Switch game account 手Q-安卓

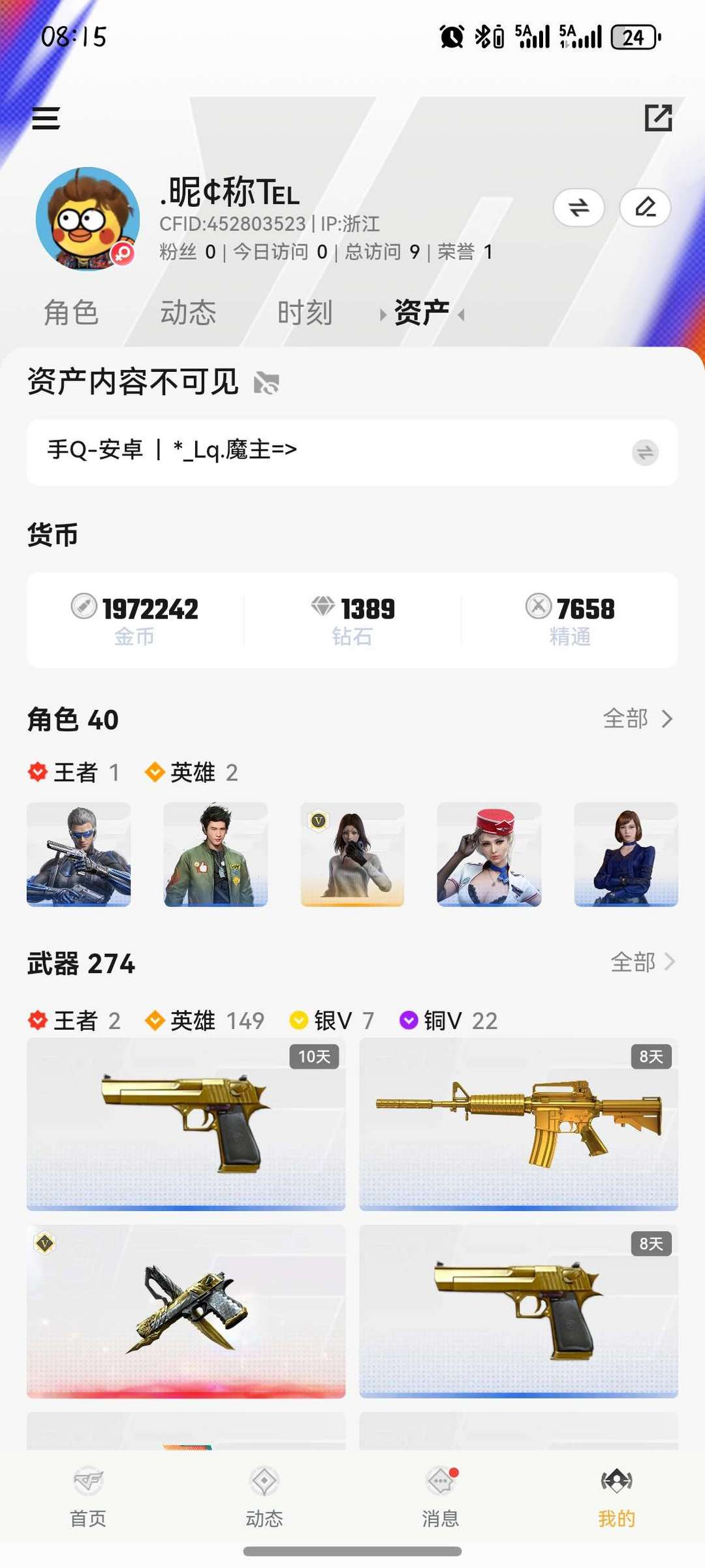point(645,452)
